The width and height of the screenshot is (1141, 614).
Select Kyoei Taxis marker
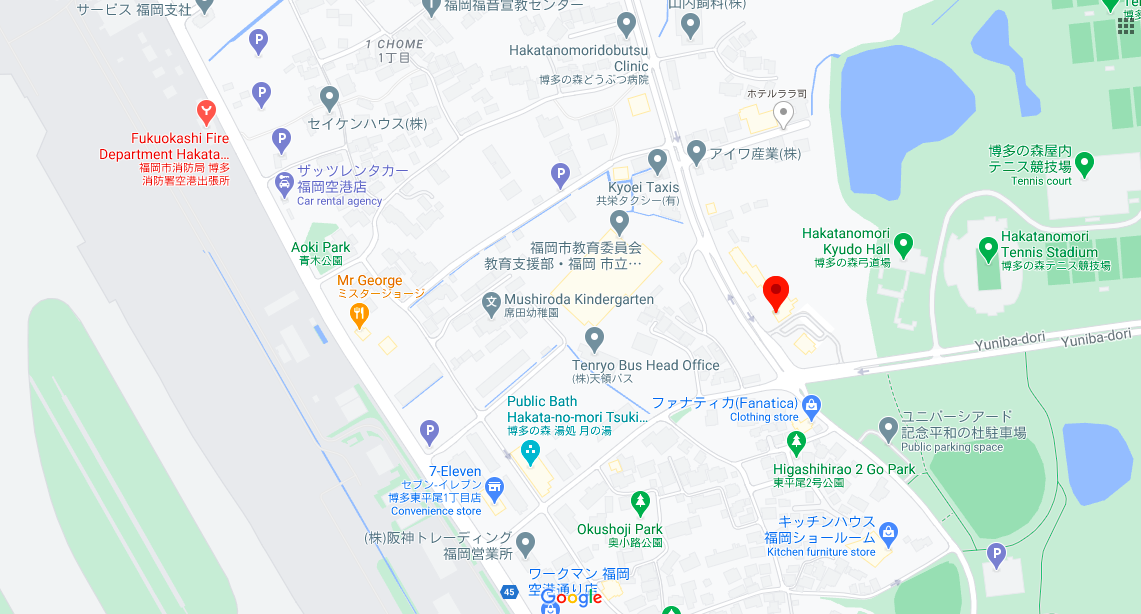click(x=657, y=160)
